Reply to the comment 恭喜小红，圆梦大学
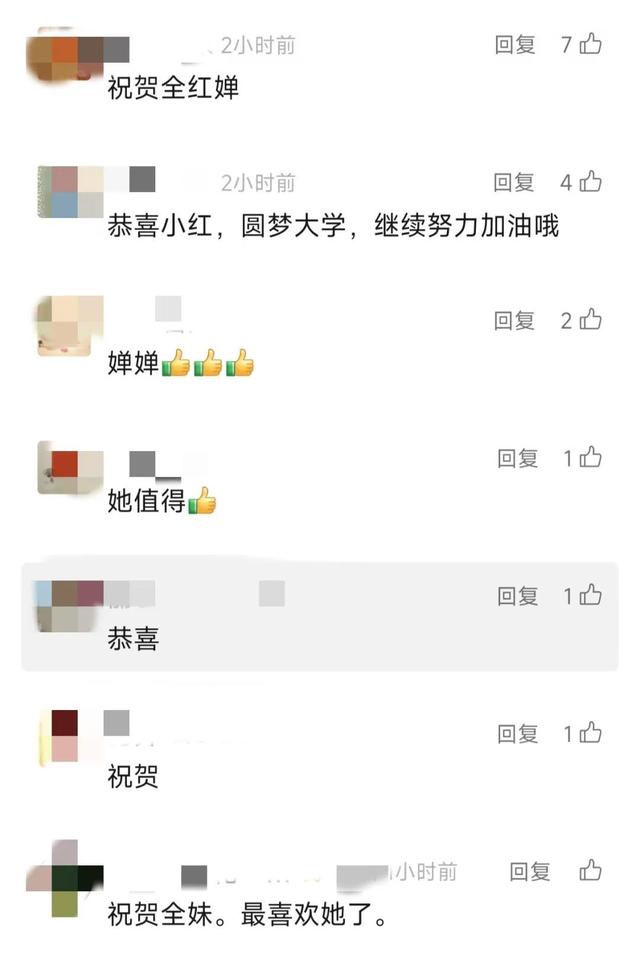 point(516,182)
